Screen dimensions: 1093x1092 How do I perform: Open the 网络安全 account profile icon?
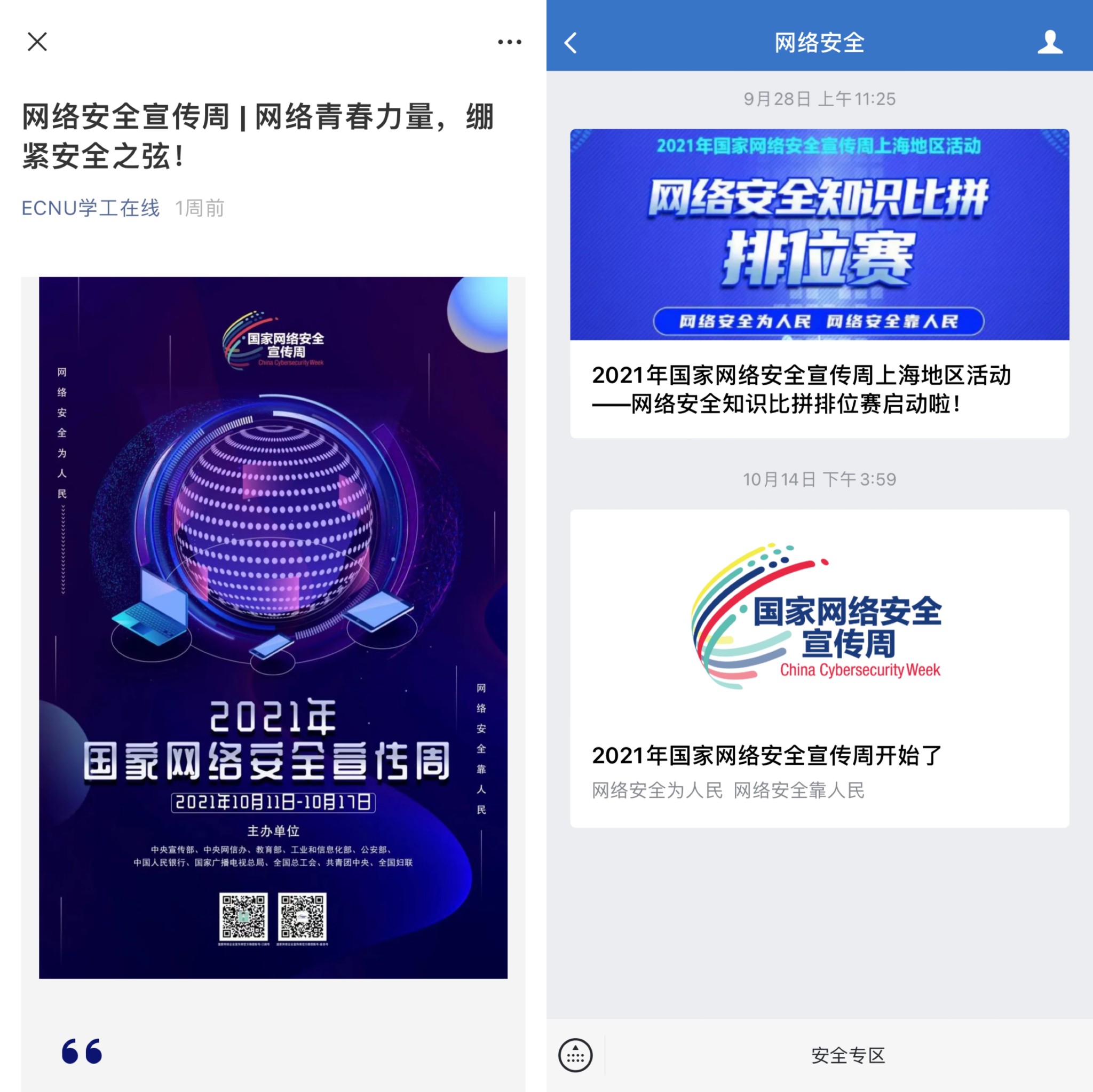[x=1049, y=43]
